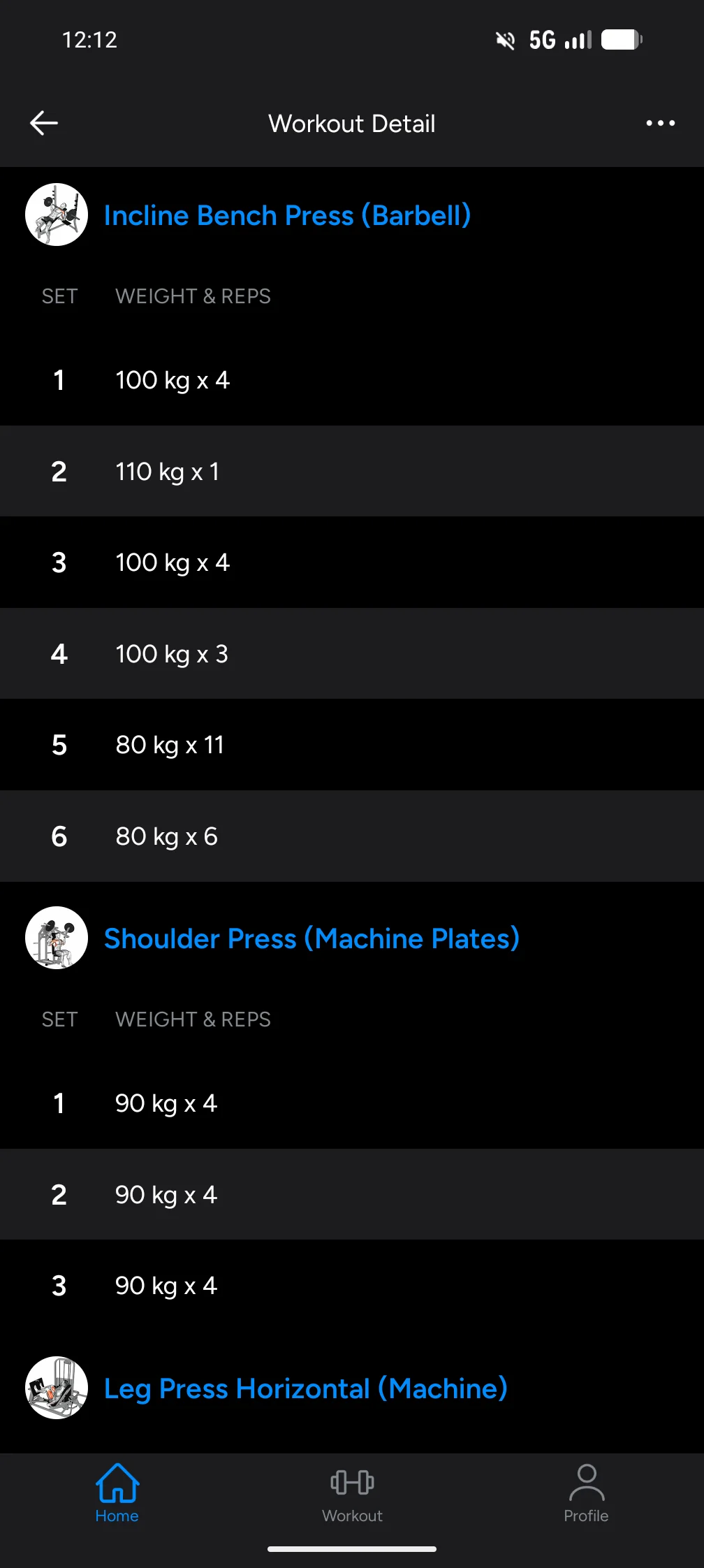Open Shoulder Press (Machine Plates) exercise

pyautogui.click(x=311, y=938)
